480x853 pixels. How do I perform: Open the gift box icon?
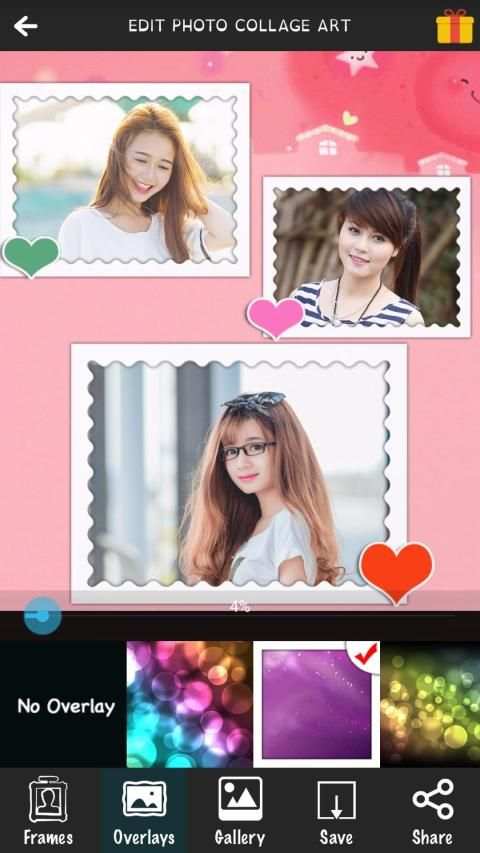(x=455, y=26)
